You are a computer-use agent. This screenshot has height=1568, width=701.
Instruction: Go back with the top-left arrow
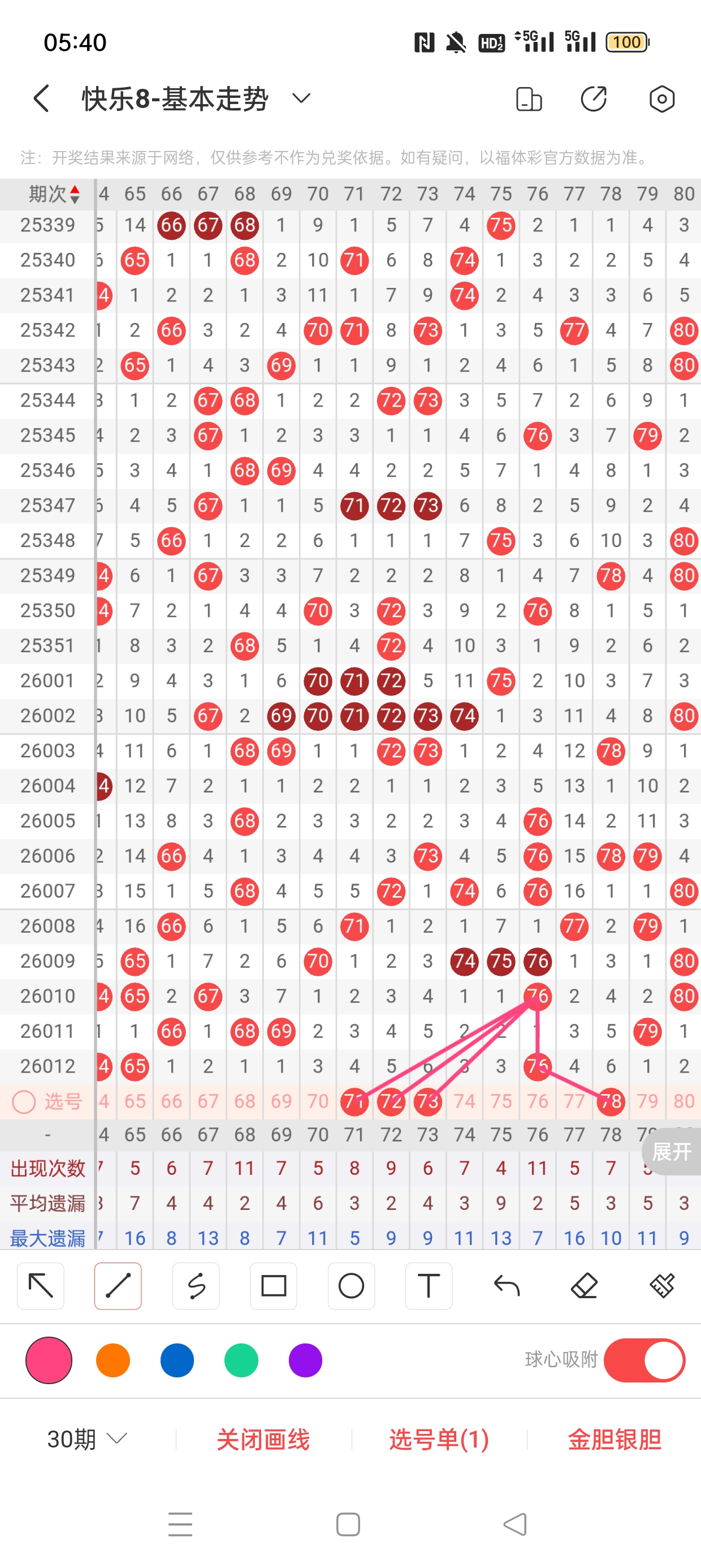(41, 98)
